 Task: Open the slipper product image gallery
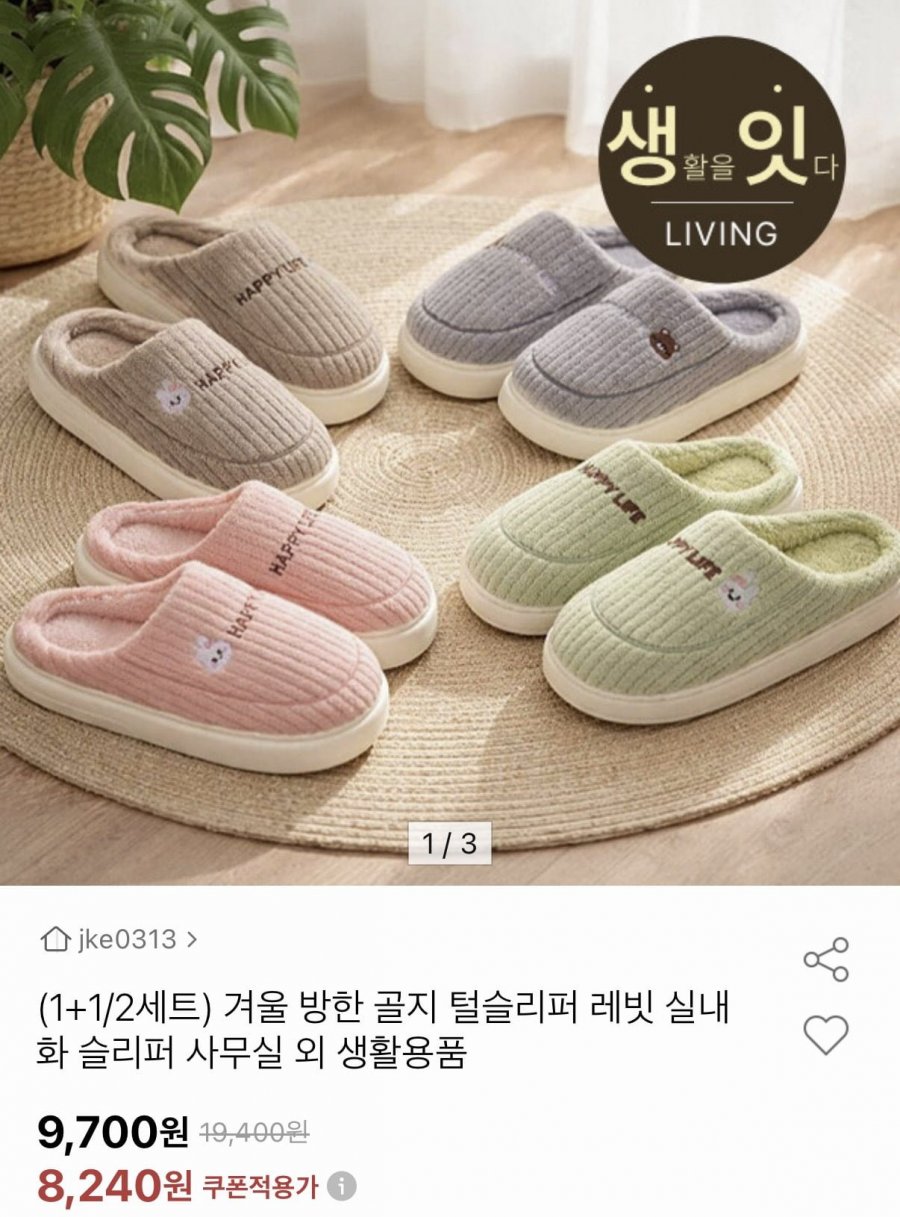pyautogui.click(x=450, y=440)
